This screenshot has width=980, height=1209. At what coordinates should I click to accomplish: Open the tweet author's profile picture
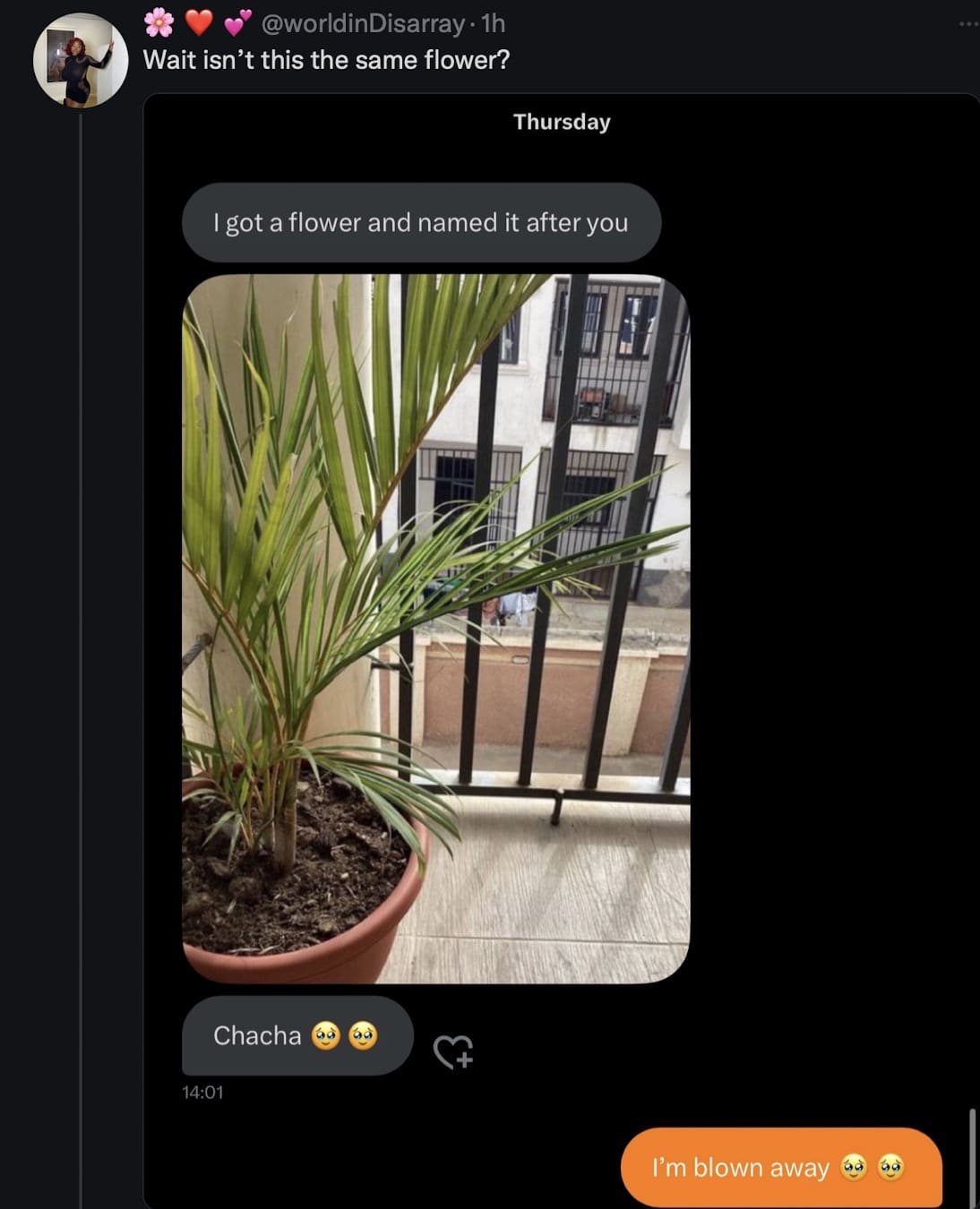click(80, 60)
